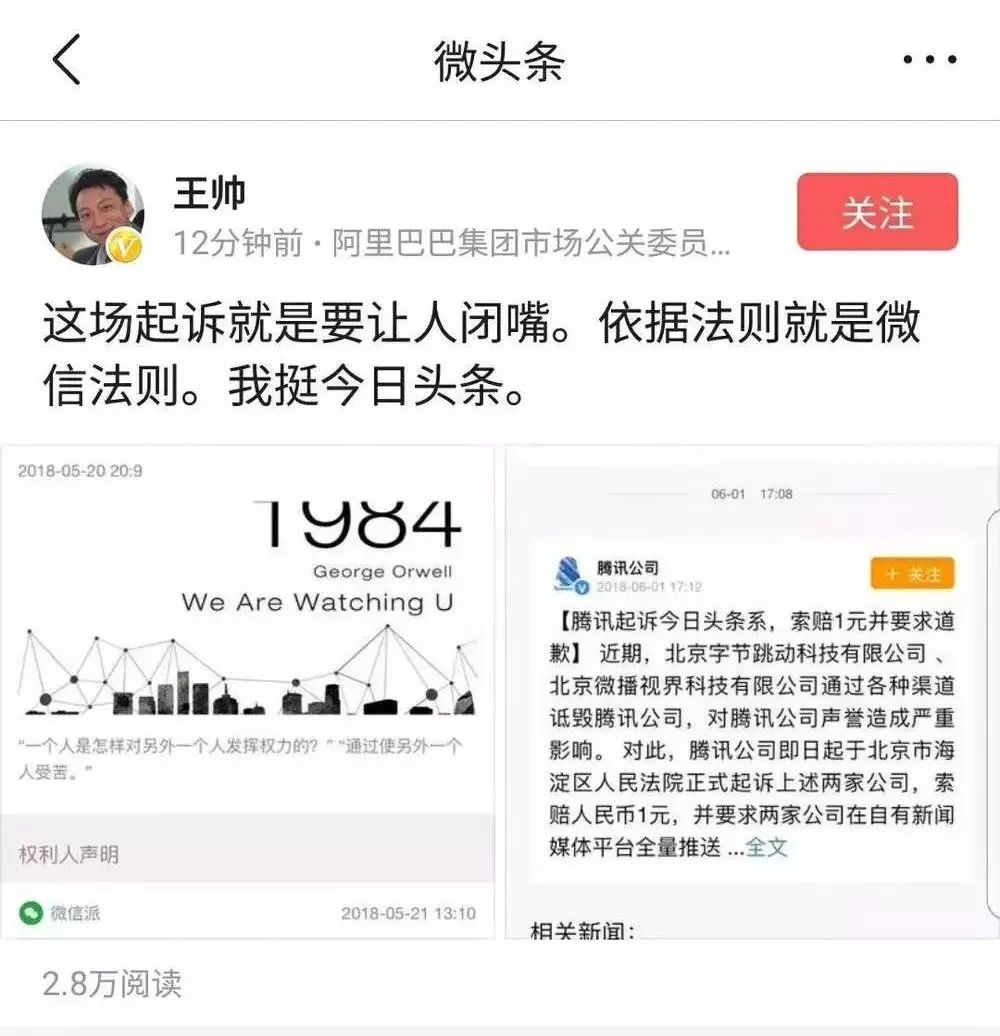Open the three-dot overflow menu
This screenshot has width=1000, height=1036.
[929, 60]
